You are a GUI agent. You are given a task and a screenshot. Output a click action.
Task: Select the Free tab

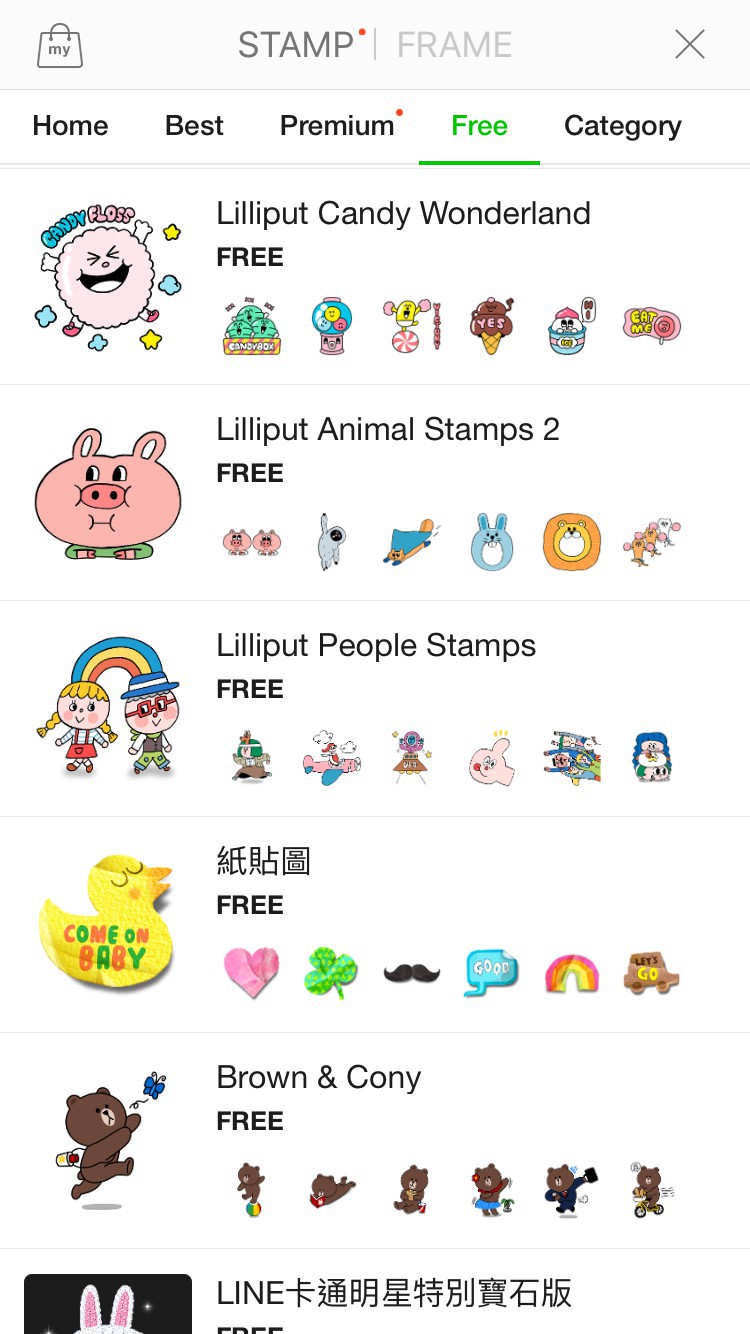[479, 126]
